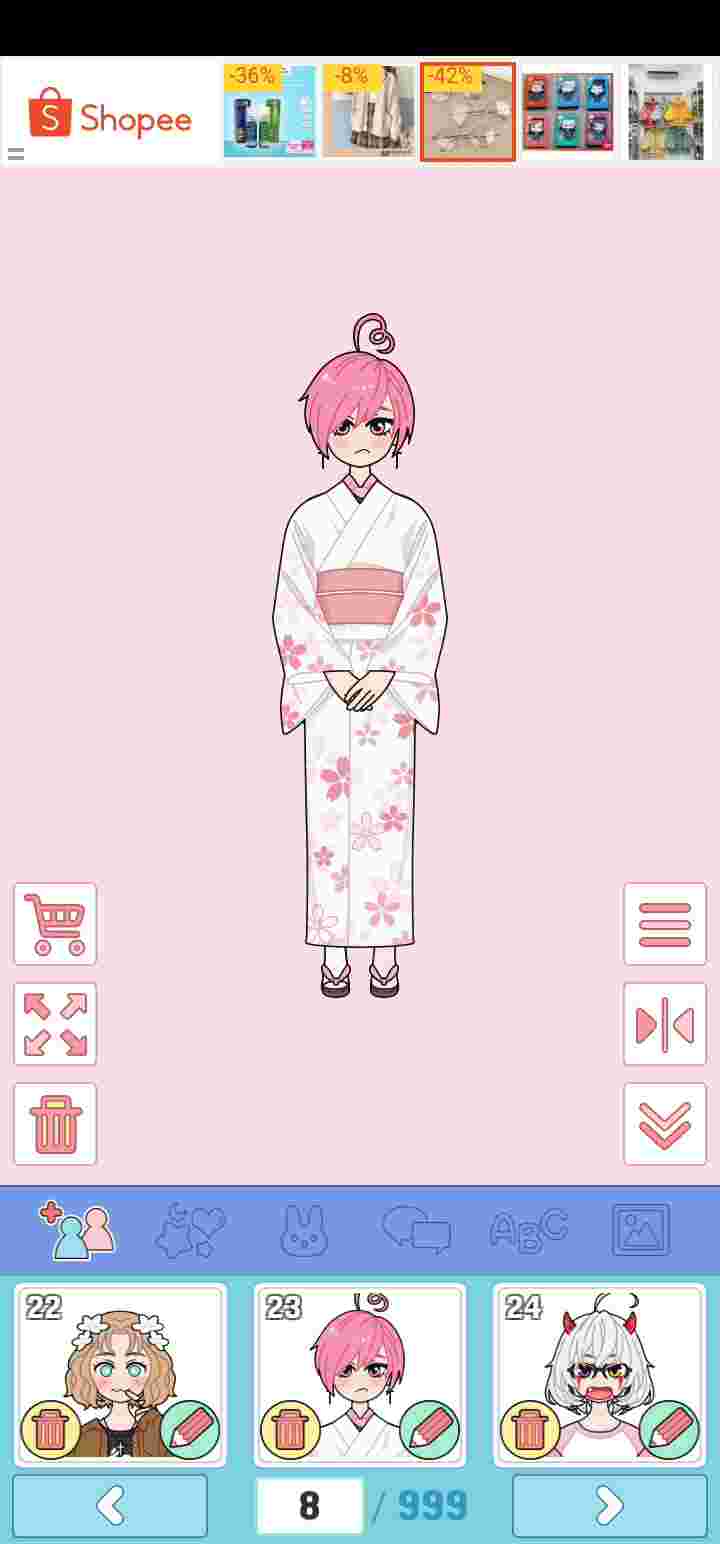Tap the expand arrows icon
Image resolution: width=720 pixels, height=1544 pixels.
click(55, 1024)
